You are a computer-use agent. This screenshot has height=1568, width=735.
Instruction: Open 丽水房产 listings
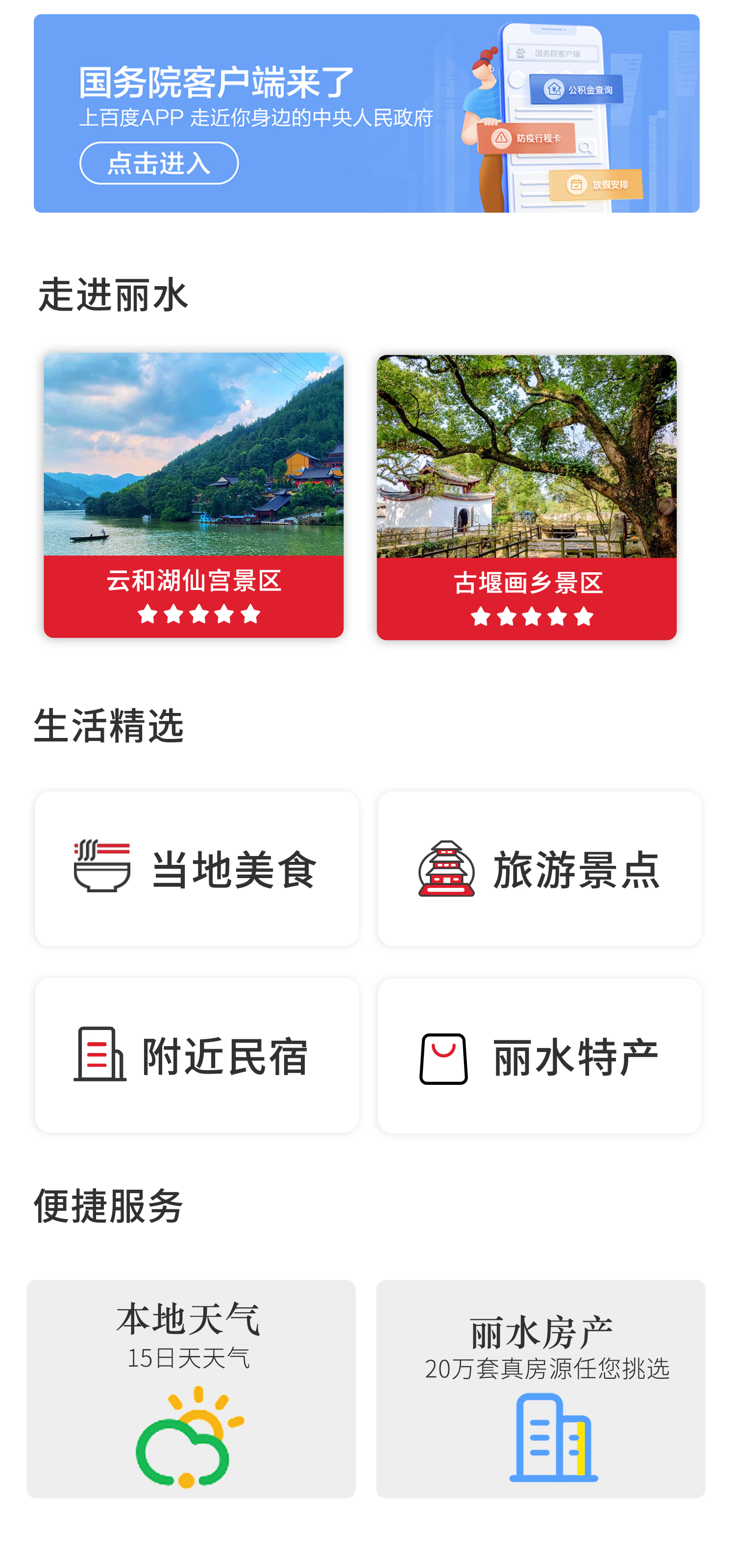pyautogui.click(x=540, y=1389)
